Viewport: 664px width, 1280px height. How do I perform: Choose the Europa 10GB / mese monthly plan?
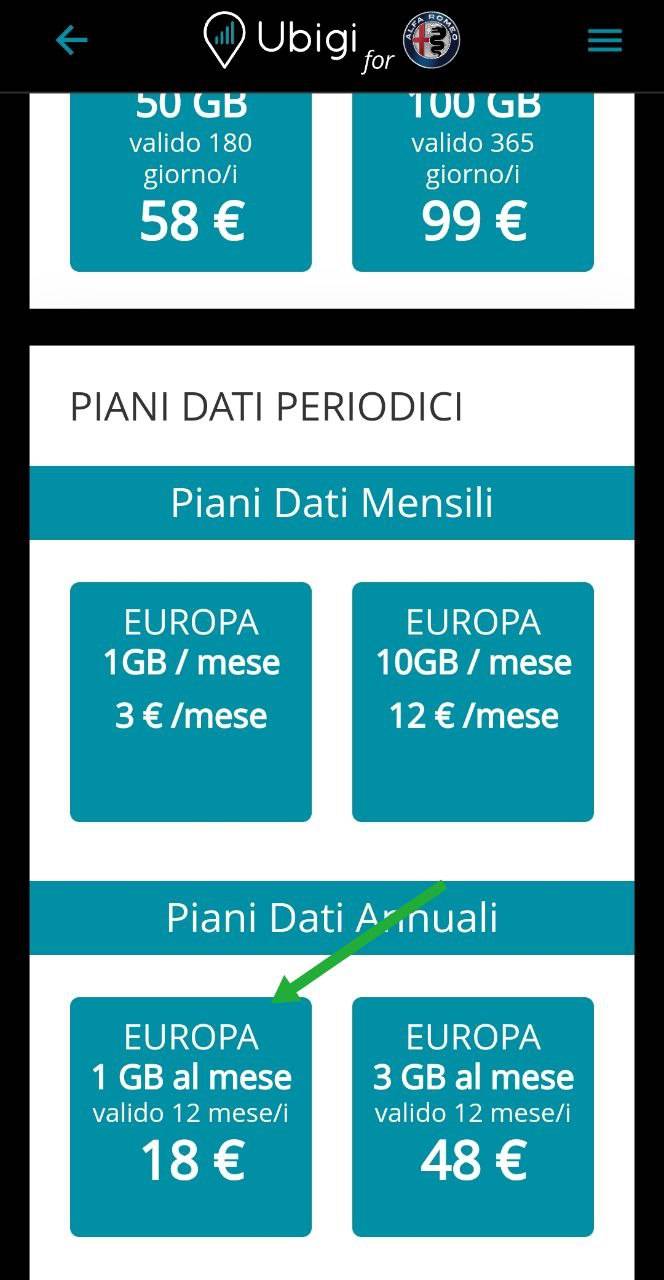[473, 702]
